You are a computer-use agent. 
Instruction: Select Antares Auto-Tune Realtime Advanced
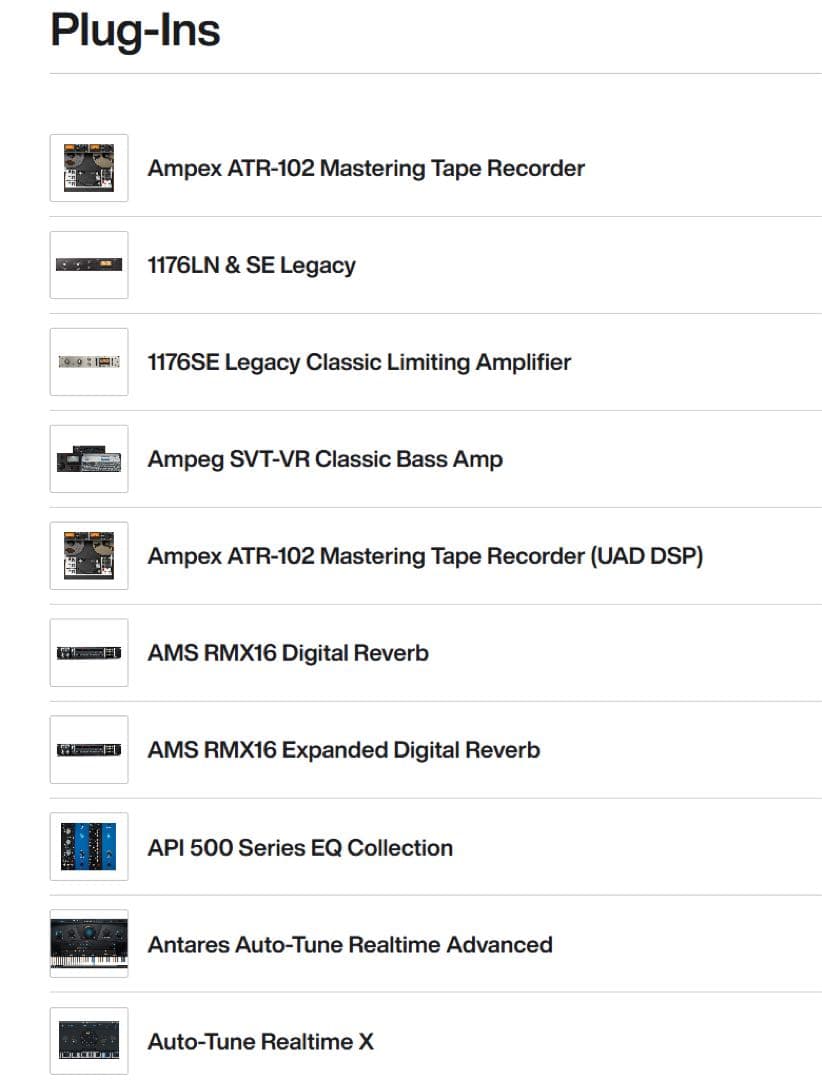(350, 944)
